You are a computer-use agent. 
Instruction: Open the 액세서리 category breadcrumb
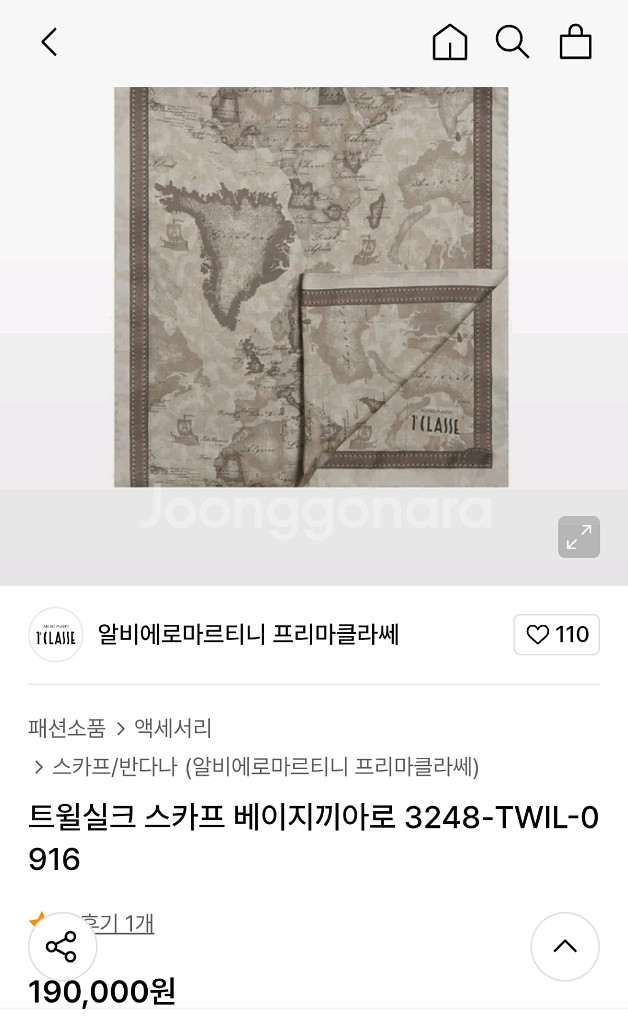pyautogui.click(x=173, y=728)
